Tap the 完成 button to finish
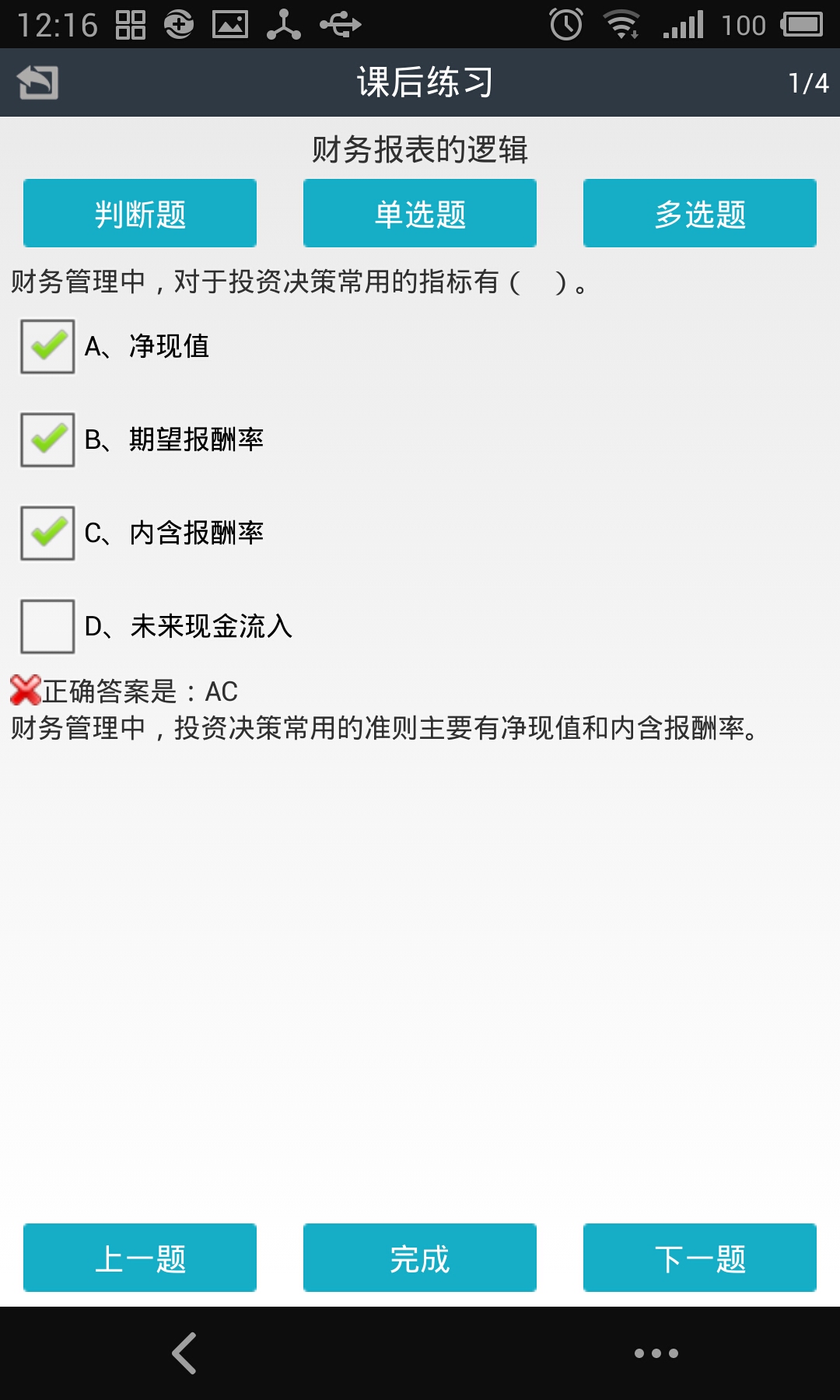This screenshot has width=840, height=1400. (420, 1258)
